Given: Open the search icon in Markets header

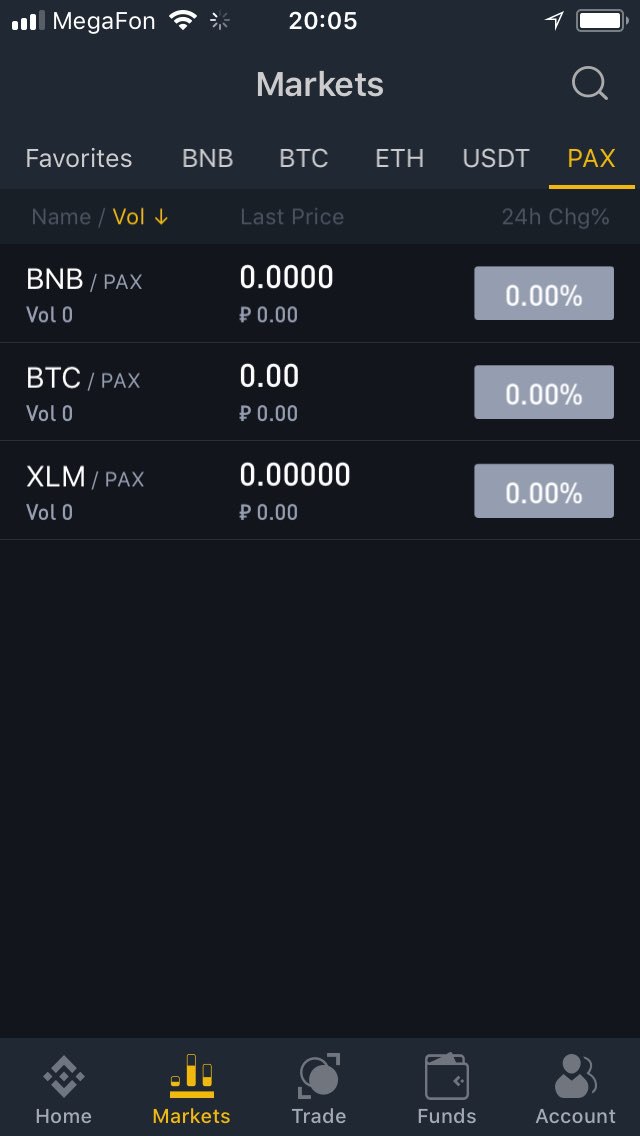Looking at the screenshot, I should pyautogui.click(x=589, y=84).
